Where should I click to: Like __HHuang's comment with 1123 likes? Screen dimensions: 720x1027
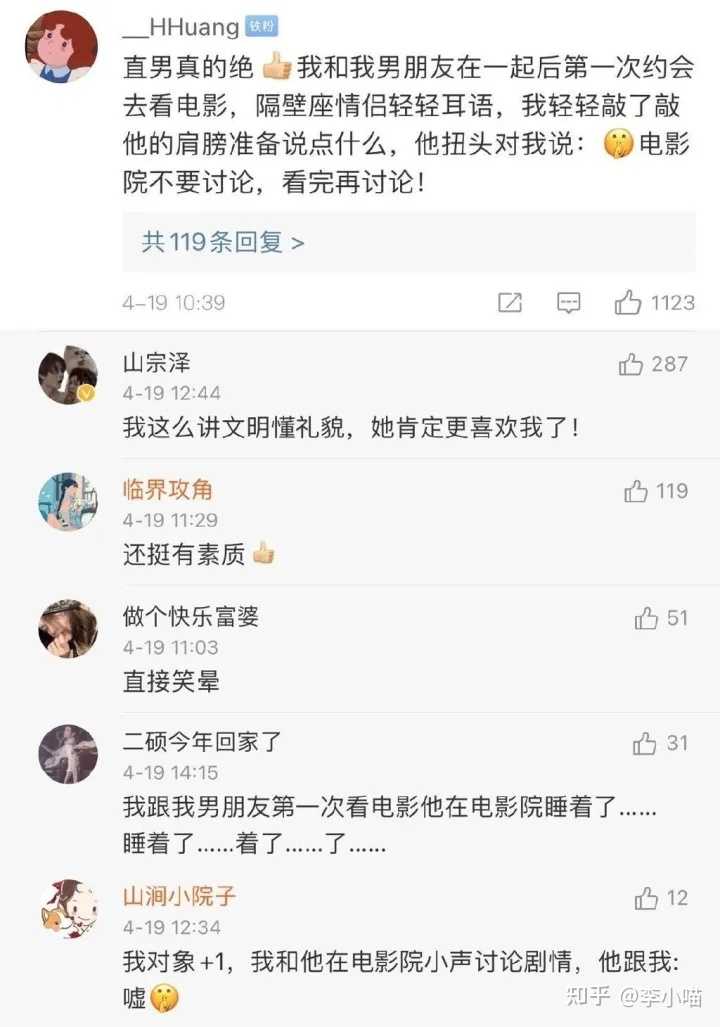(x=629, y=302)
